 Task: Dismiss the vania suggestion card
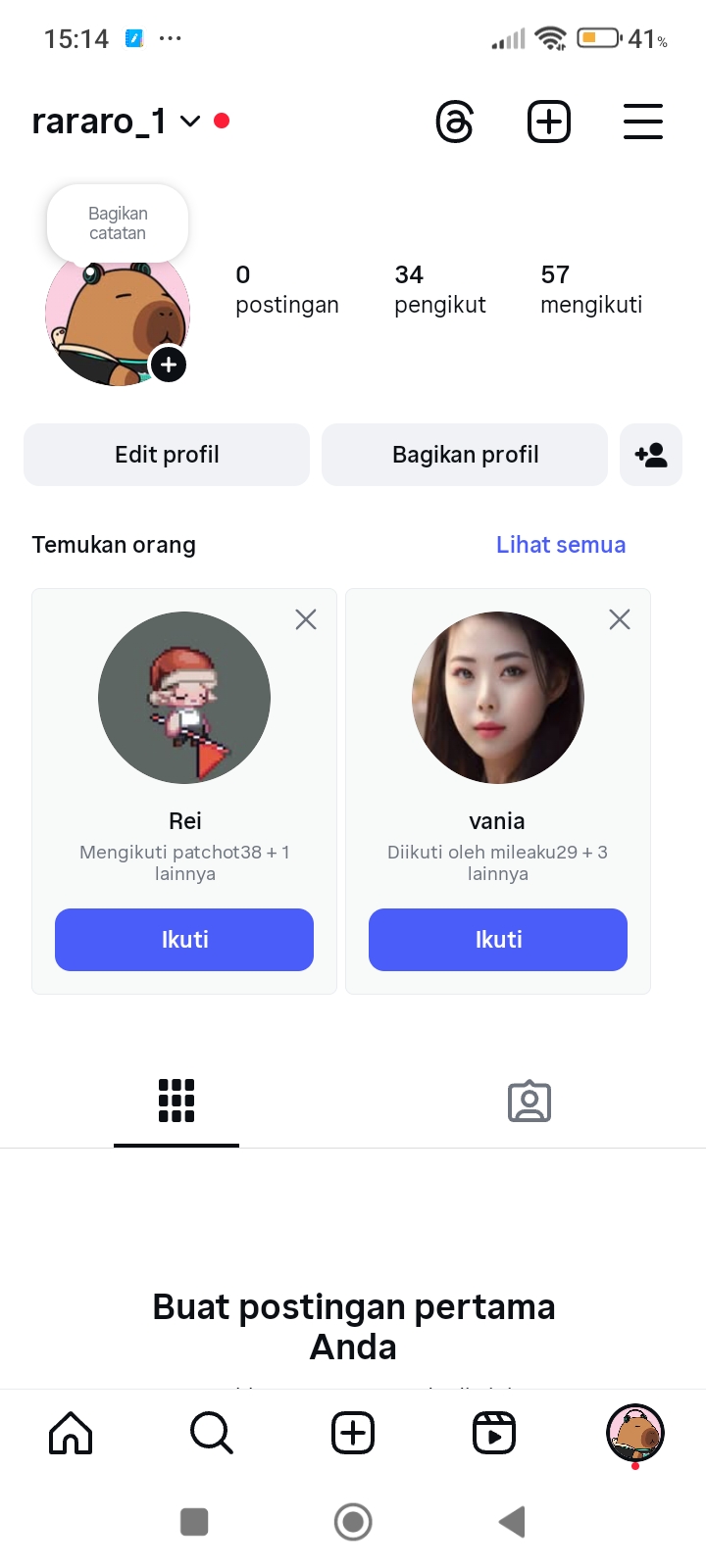pyautogui.click(x=620, y=619)
